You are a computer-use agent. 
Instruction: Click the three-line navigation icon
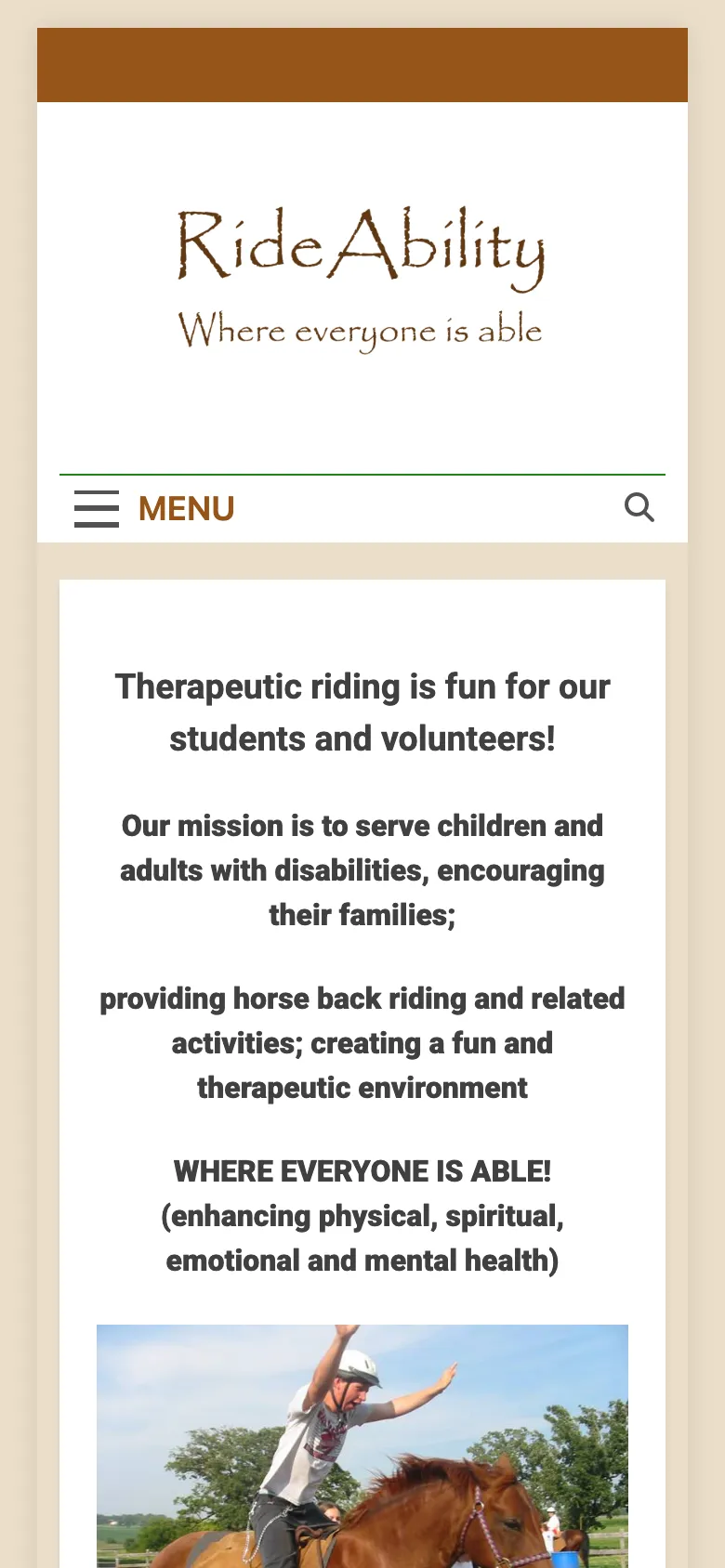click(x=96, y=508)
